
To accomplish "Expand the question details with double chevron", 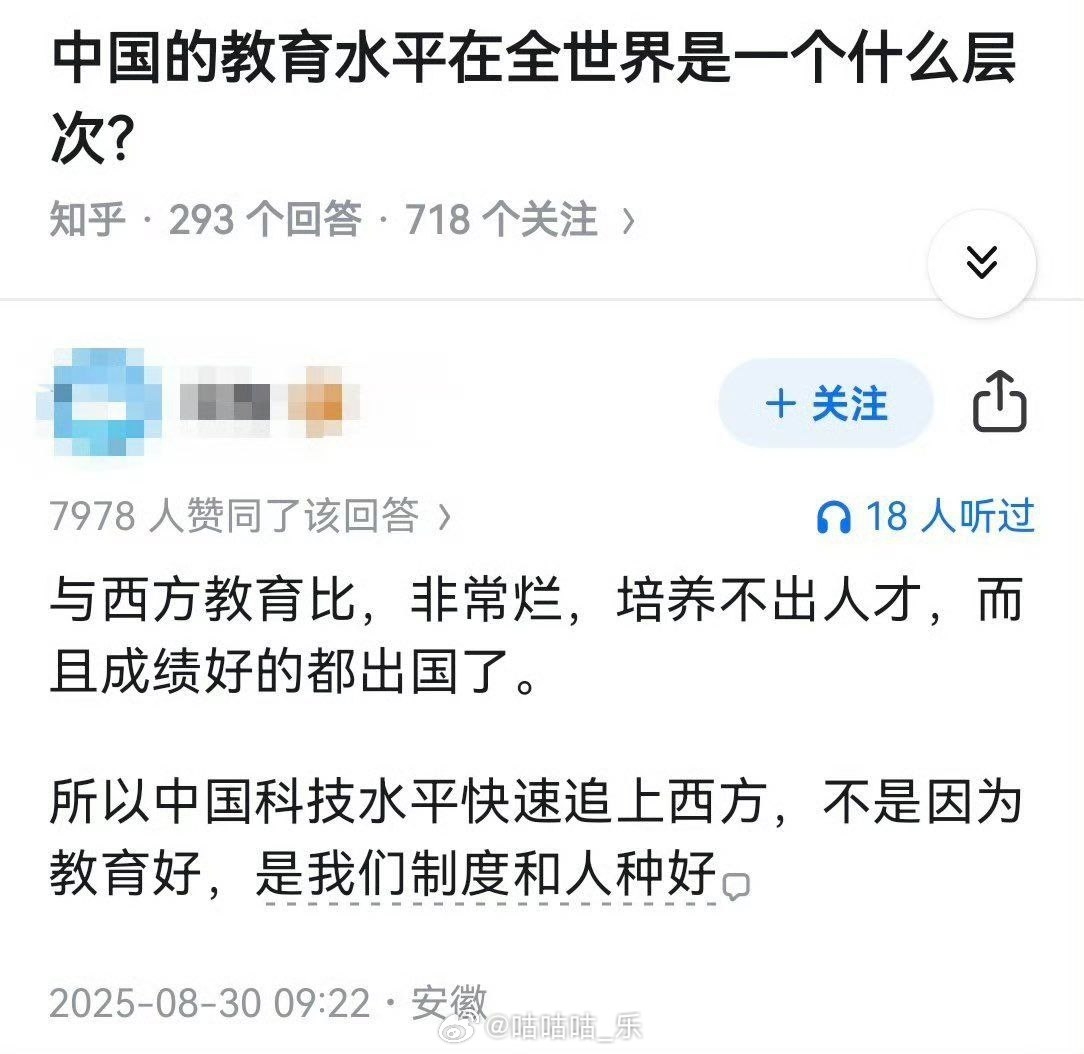I will (x=982, y=263).
